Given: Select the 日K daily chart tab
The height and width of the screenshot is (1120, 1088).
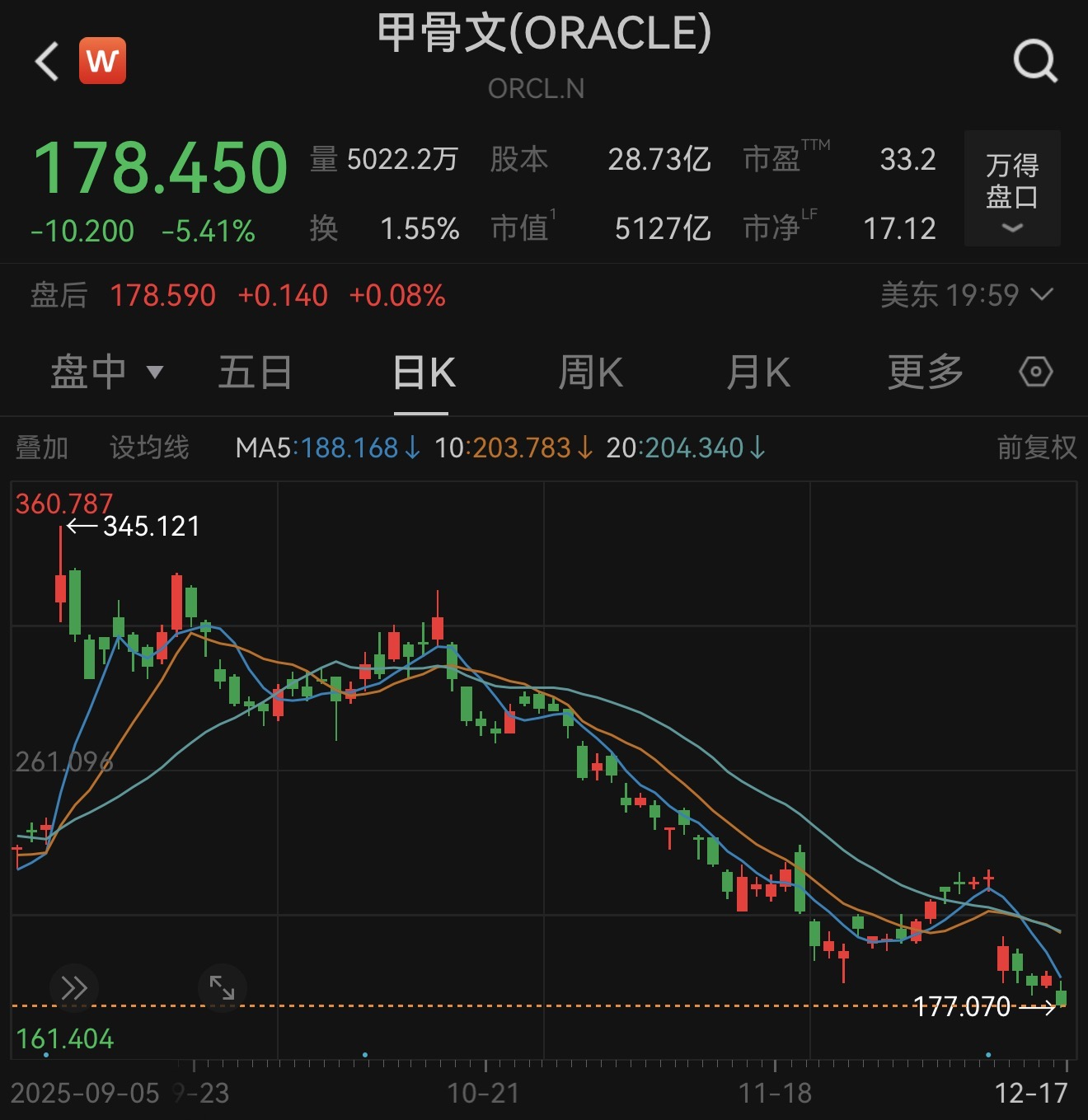Looking at the screenshot, I should 424,373.
